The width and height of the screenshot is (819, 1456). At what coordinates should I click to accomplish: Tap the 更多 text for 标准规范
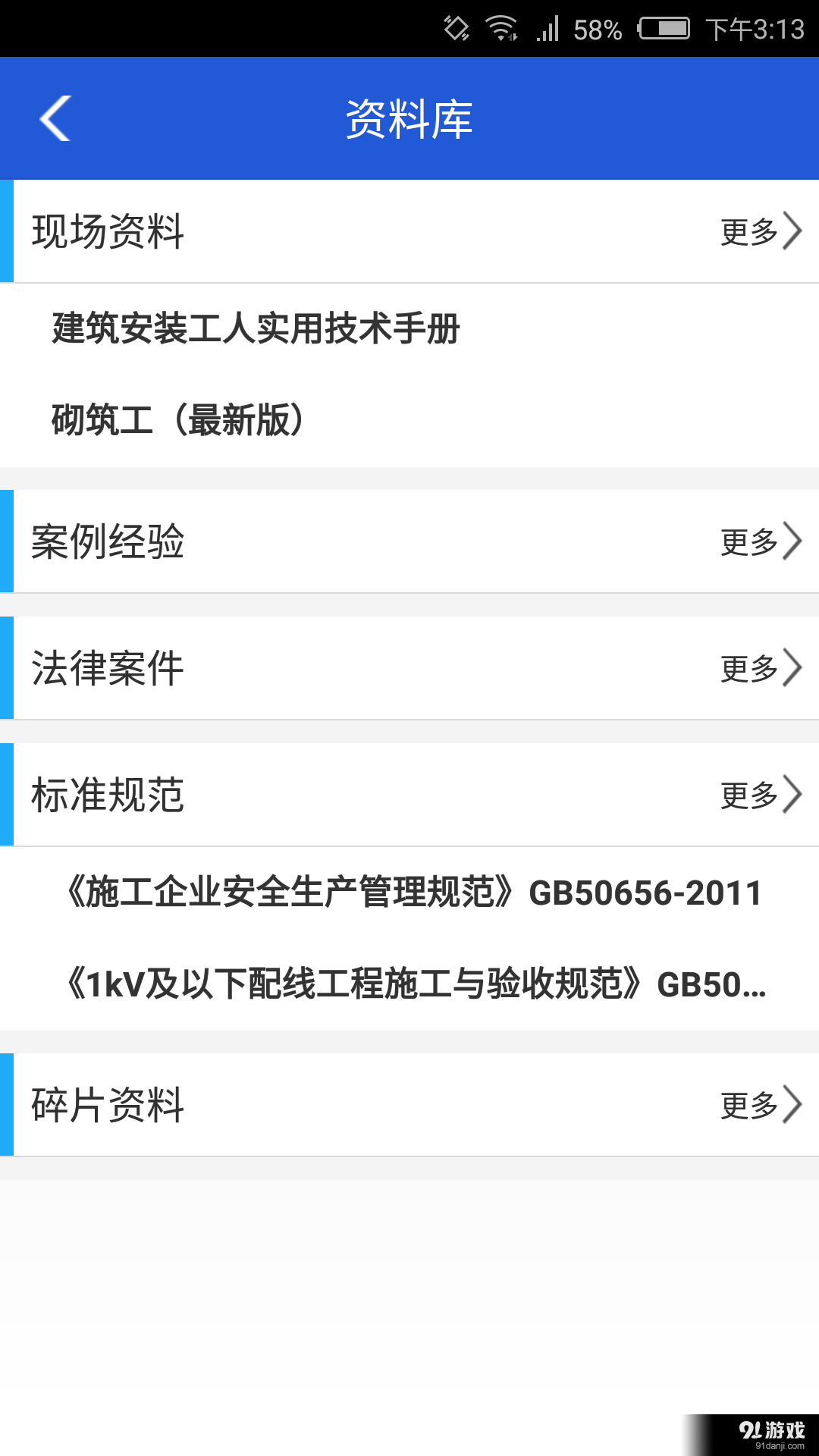(747, 795)
